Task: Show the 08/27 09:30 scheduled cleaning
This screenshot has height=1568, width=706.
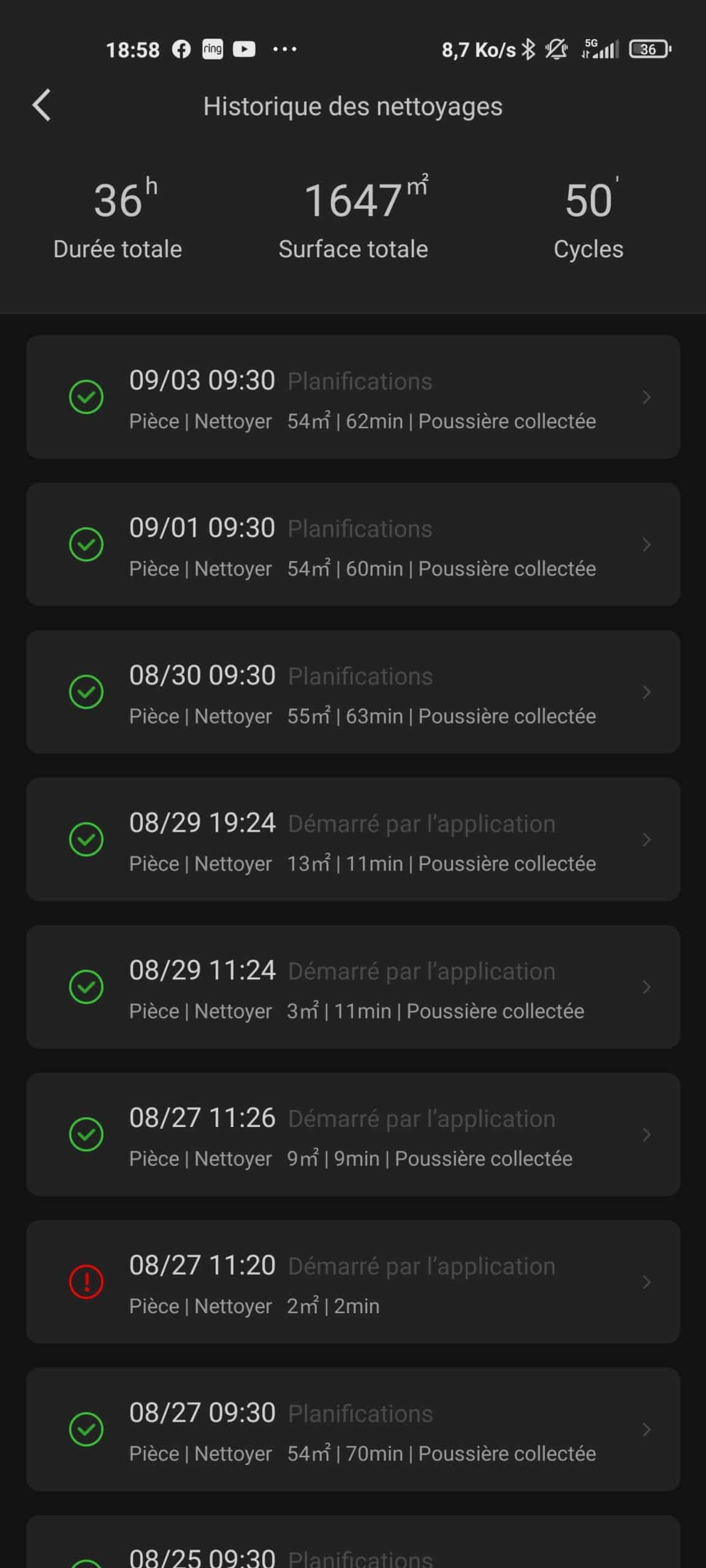Action: pyautogui.click(x=353, y=1430)
